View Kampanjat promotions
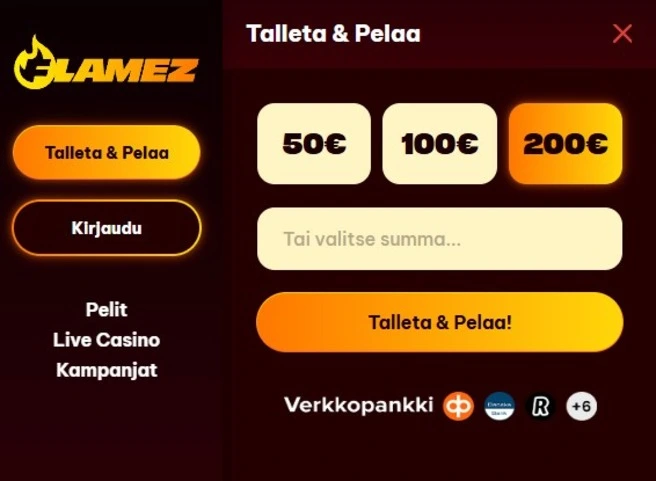Viewport: 656px width, 481px height. (x=106, y=370)
